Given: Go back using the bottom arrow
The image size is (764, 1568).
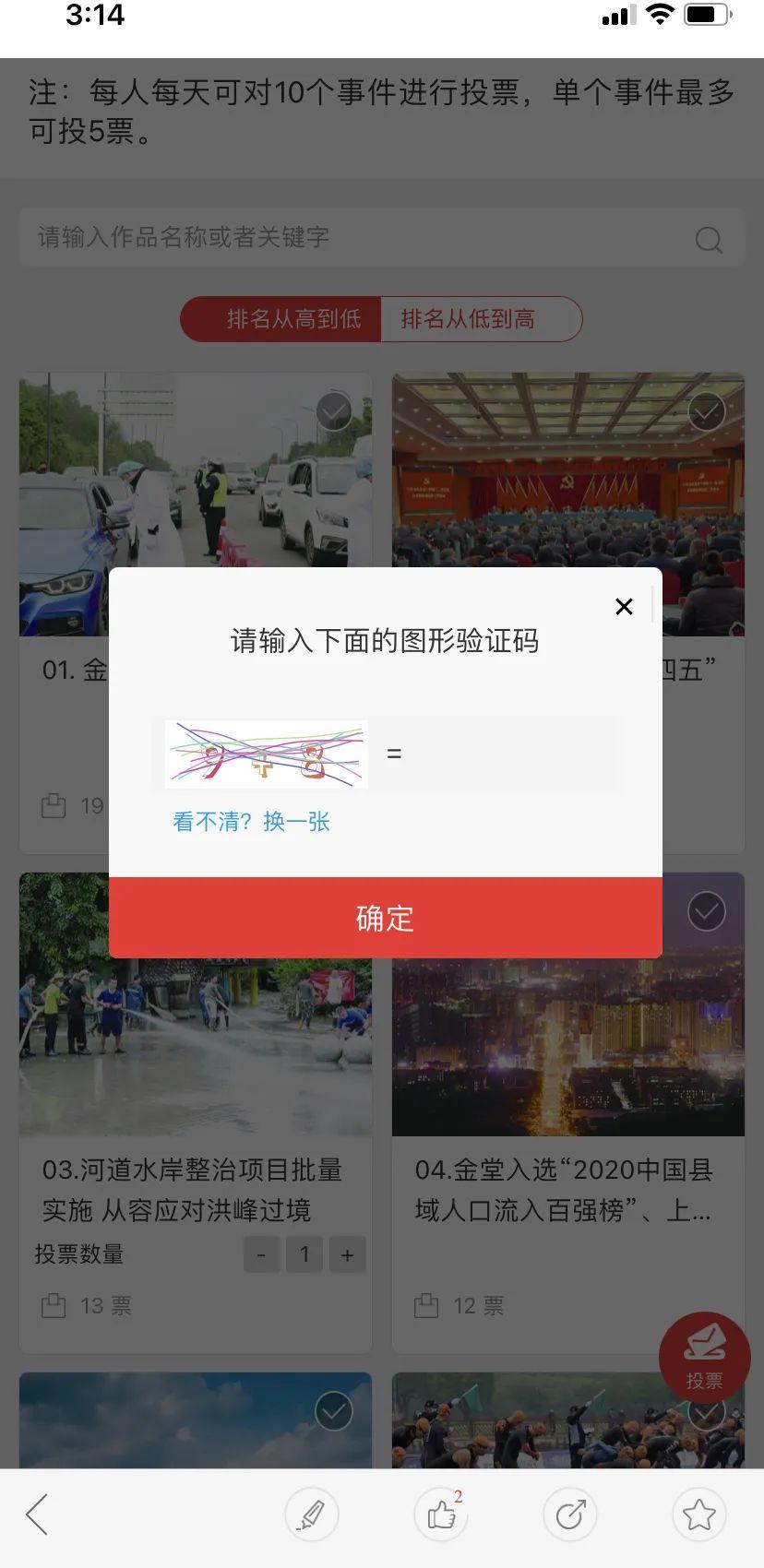Looking at the screenshot, I should coord(38,1515).
